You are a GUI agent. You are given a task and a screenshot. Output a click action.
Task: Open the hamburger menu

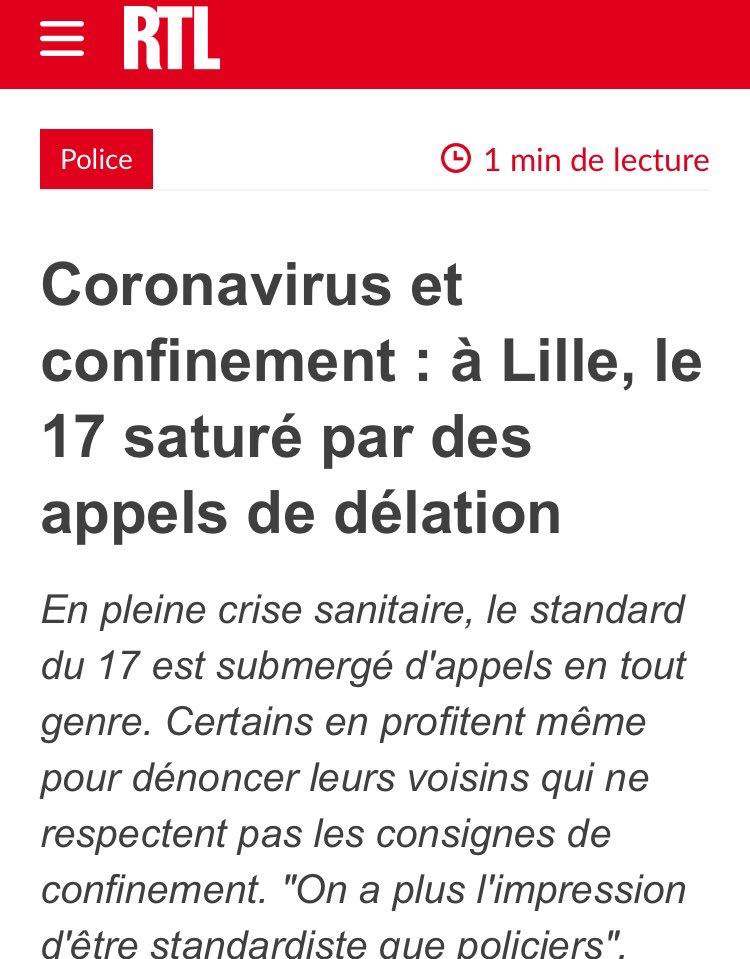point(62,41)
